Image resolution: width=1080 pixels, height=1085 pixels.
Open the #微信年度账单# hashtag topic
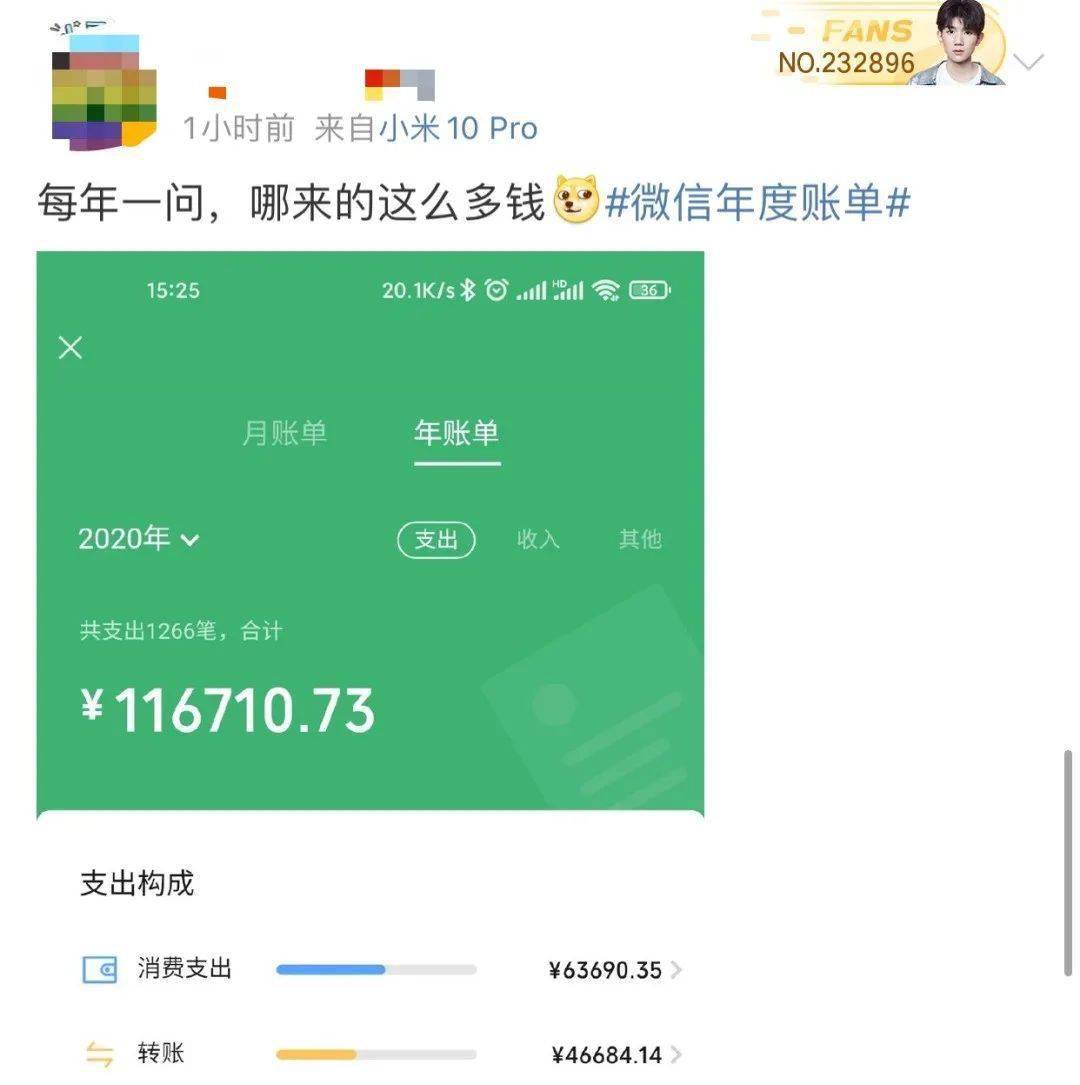(758, 203)
